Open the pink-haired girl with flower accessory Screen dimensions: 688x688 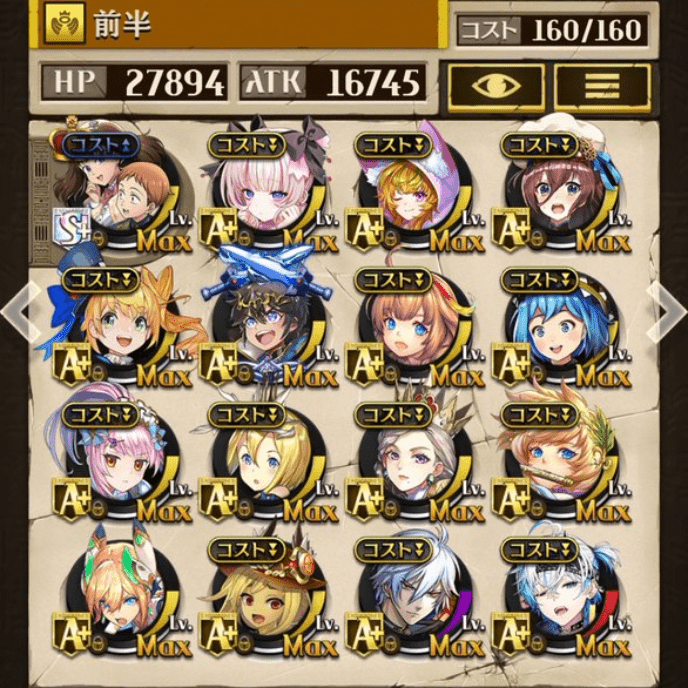[110, 462]
